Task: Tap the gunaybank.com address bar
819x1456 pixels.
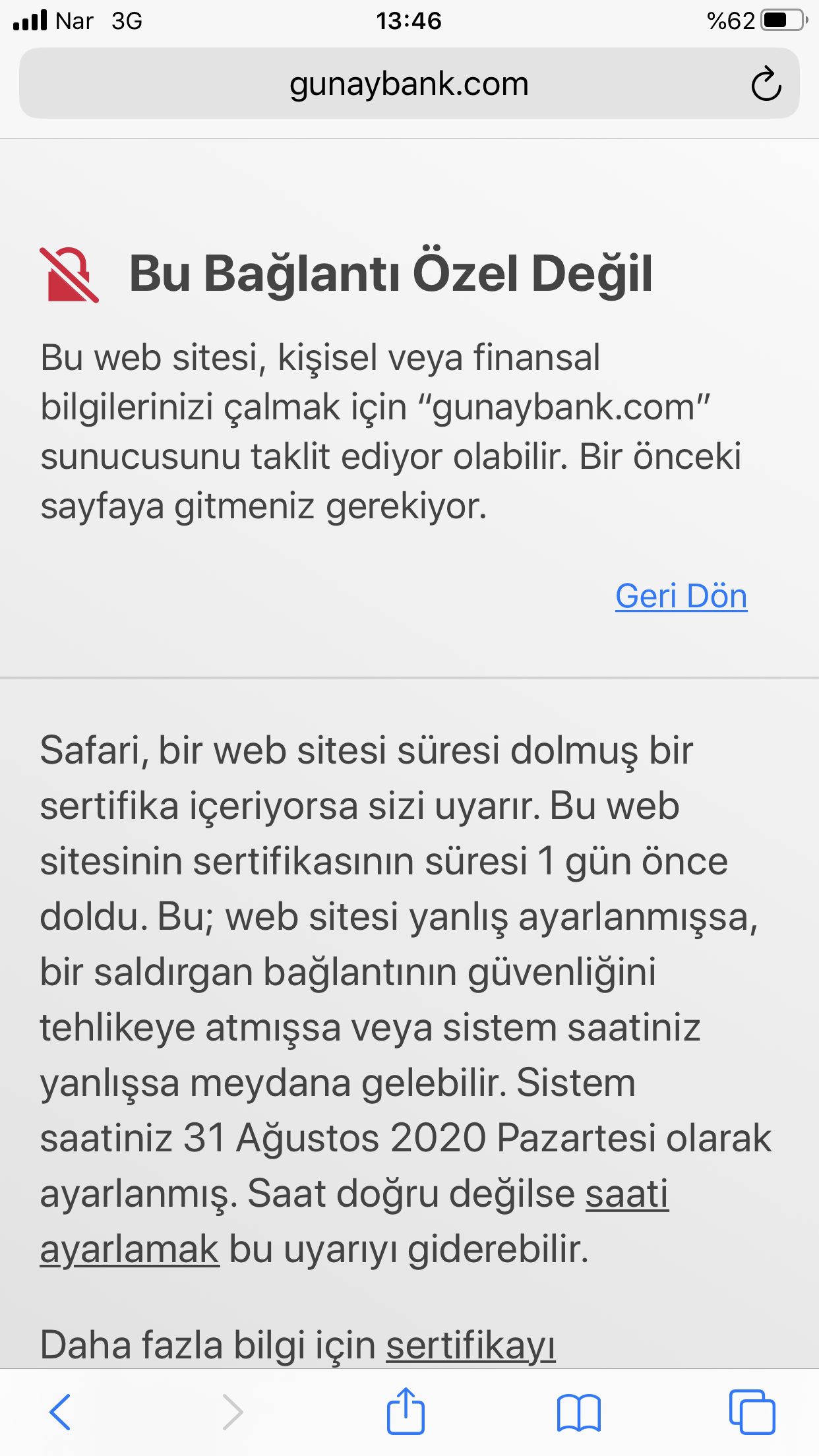Action: point(409,84)
